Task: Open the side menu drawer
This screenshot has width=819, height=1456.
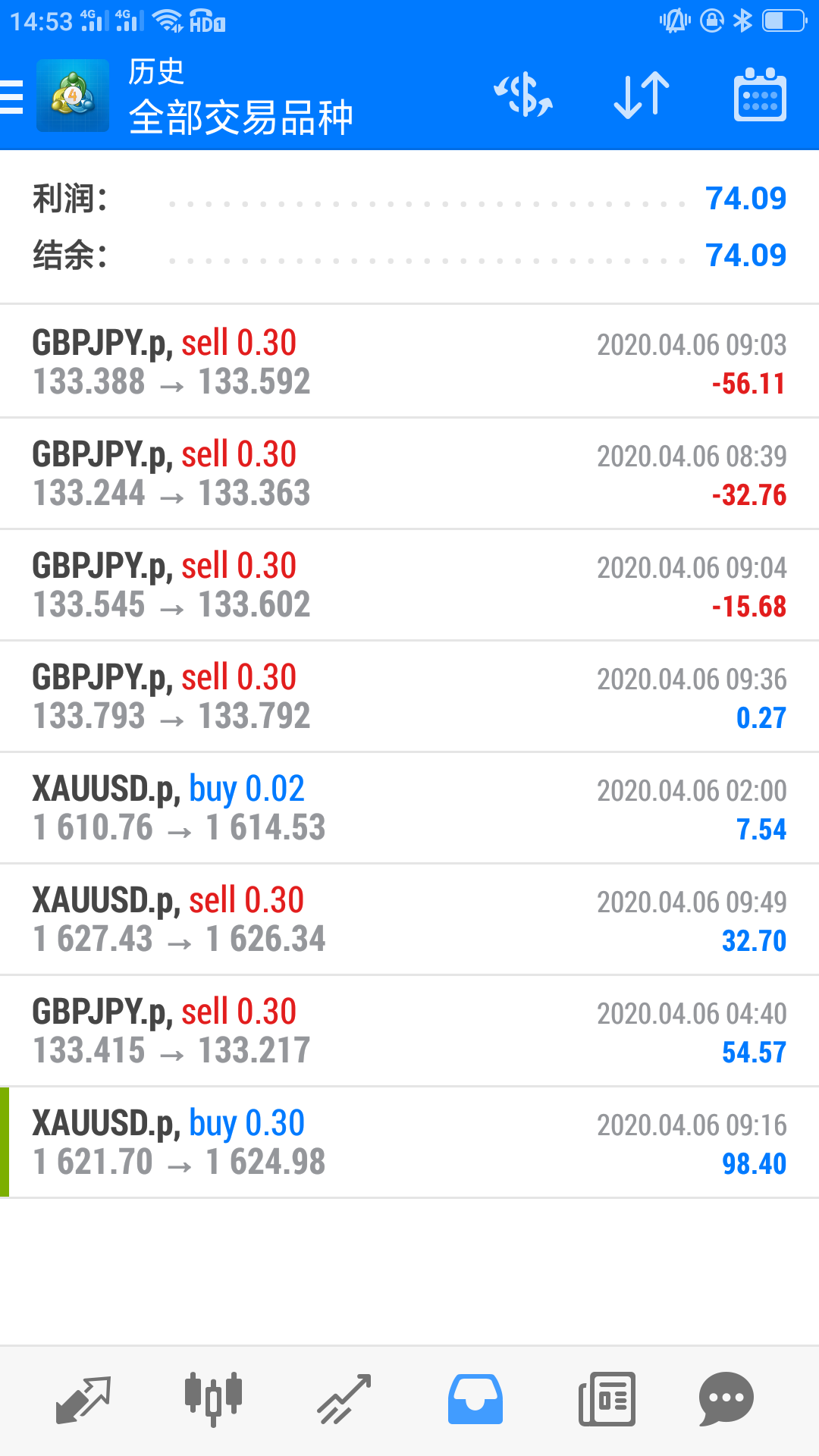Action: click(14, 97)
